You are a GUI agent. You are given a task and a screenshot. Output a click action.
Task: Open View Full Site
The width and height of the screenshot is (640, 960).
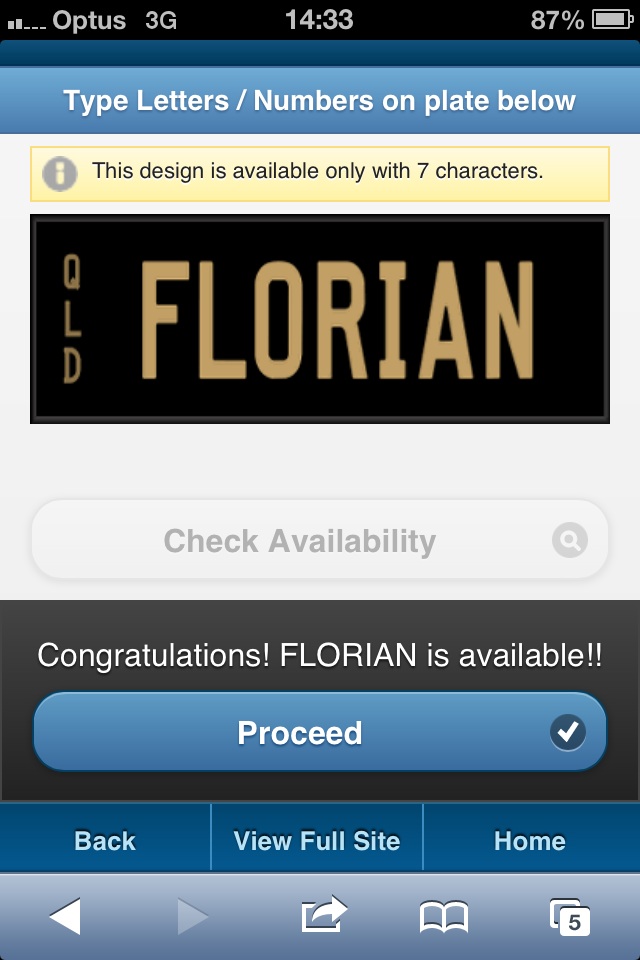(x=317, y=841)
